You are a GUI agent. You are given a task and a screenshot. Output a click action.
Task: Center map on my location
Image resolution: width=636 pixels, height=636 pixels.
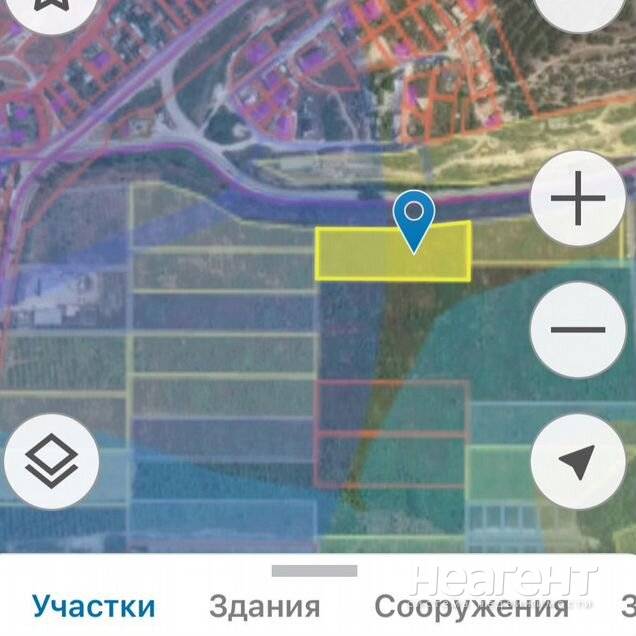click(x=578, y=461)
